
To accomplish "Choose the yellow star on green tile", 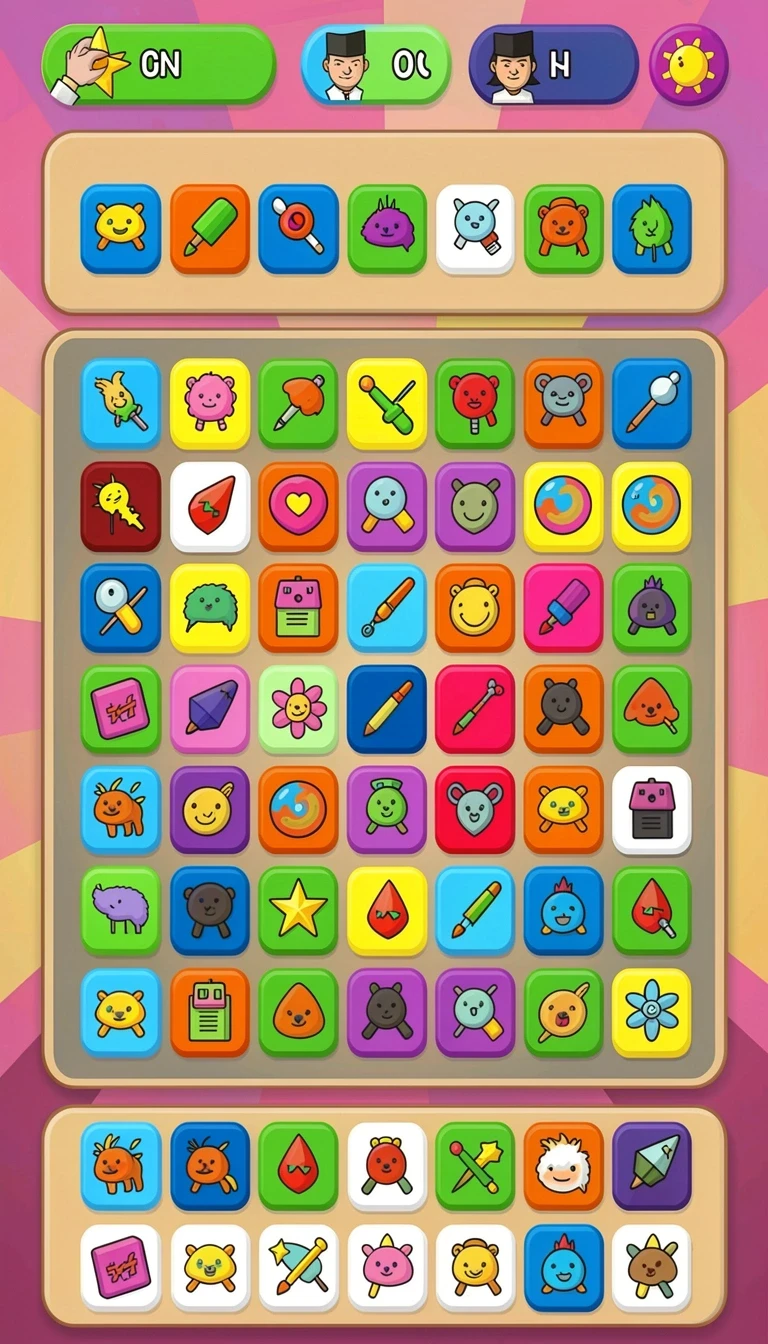I will pos(298,910).
